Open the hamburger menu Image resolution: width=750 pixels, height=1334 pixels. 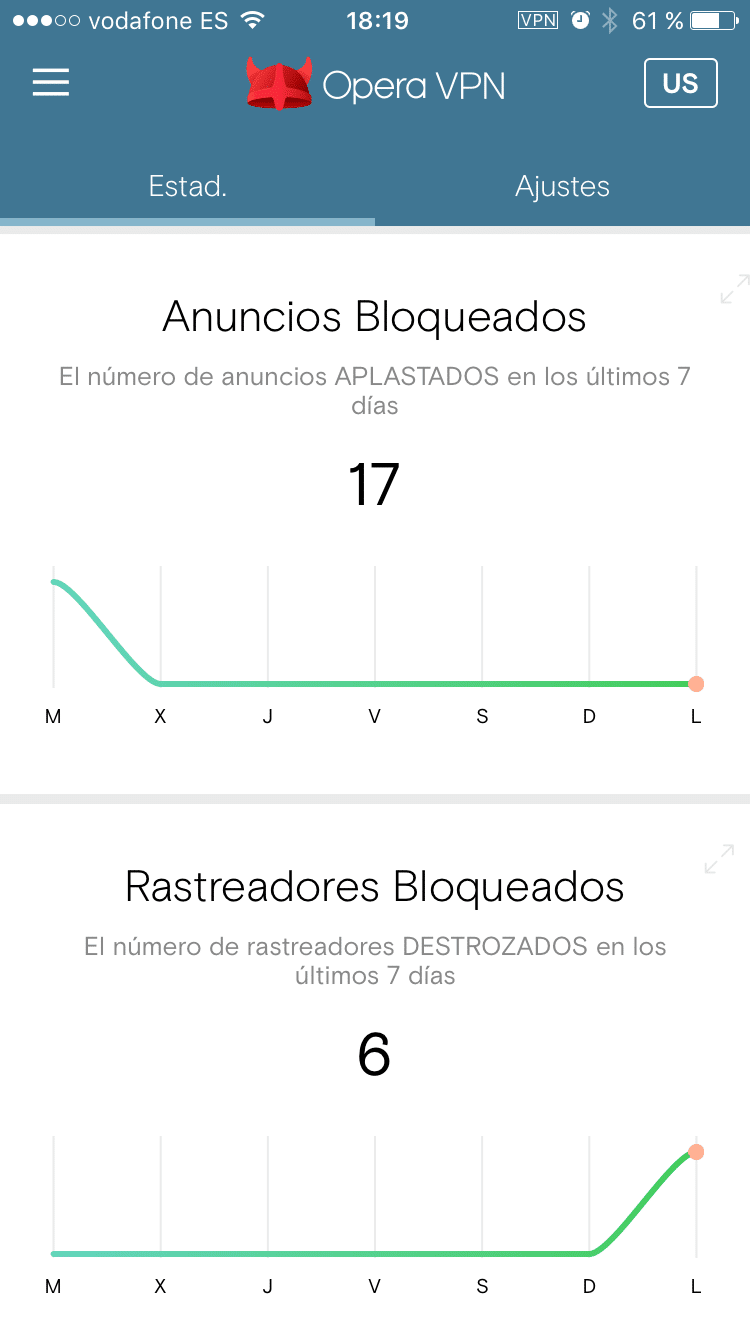click(x=51, y=82)
